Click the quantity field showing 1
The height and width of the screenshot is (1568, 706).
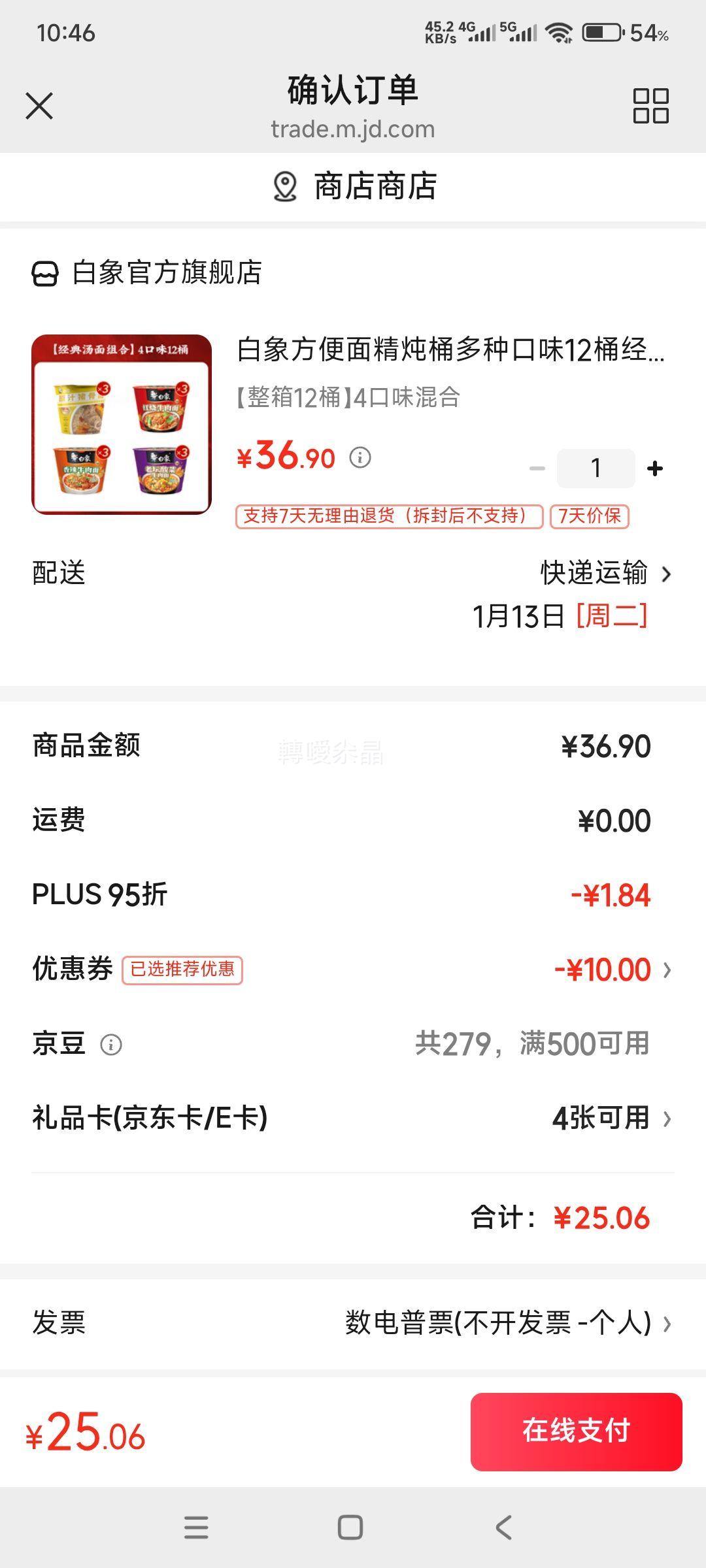point(596,468)
